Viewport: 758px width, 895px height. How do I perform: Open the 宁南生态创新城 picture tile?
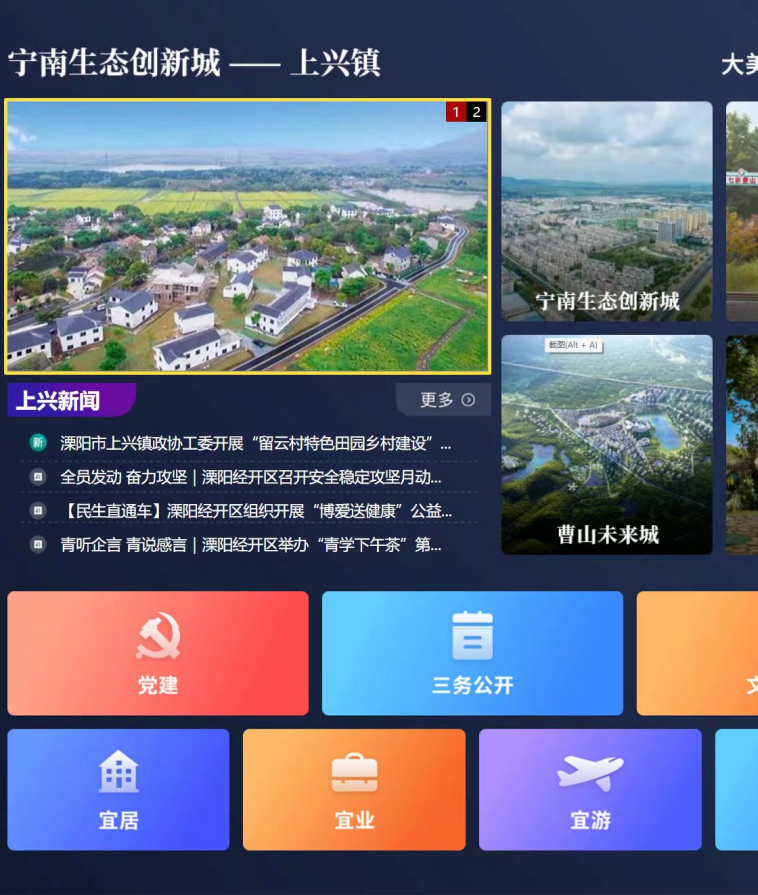(x=606, y=211)
